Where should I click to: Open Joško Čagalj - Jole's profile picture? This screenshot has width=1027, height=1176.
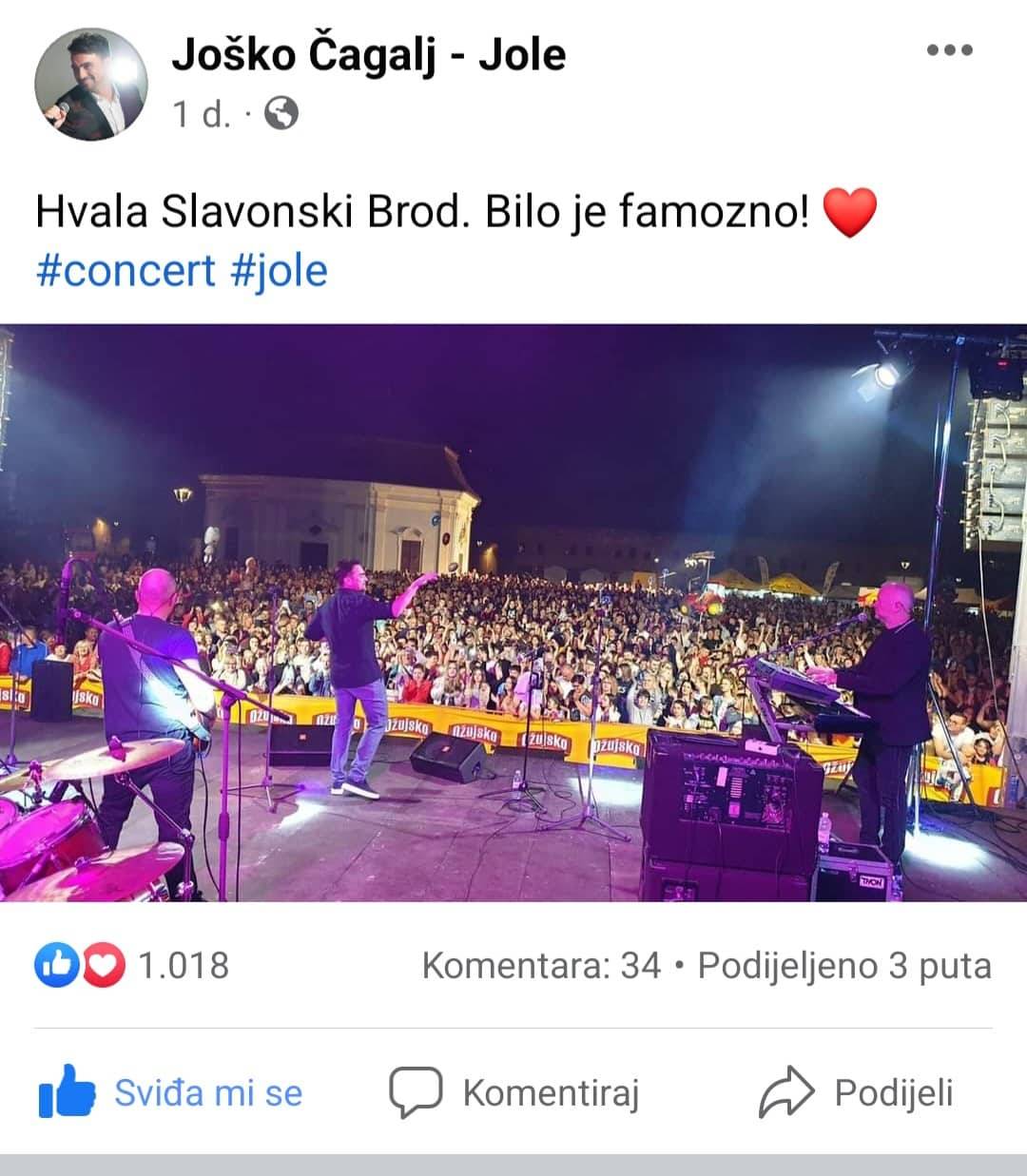pyautogui.click(x=91, y=85)
